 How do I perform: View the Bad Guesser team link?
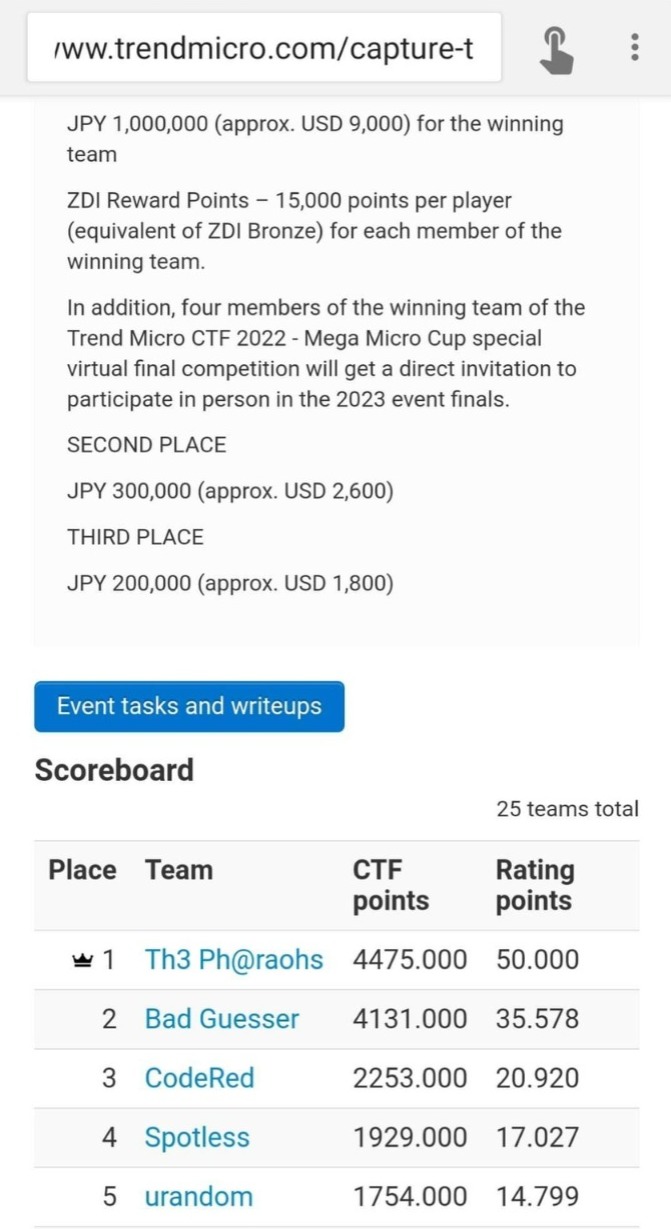coord(222,1019)
